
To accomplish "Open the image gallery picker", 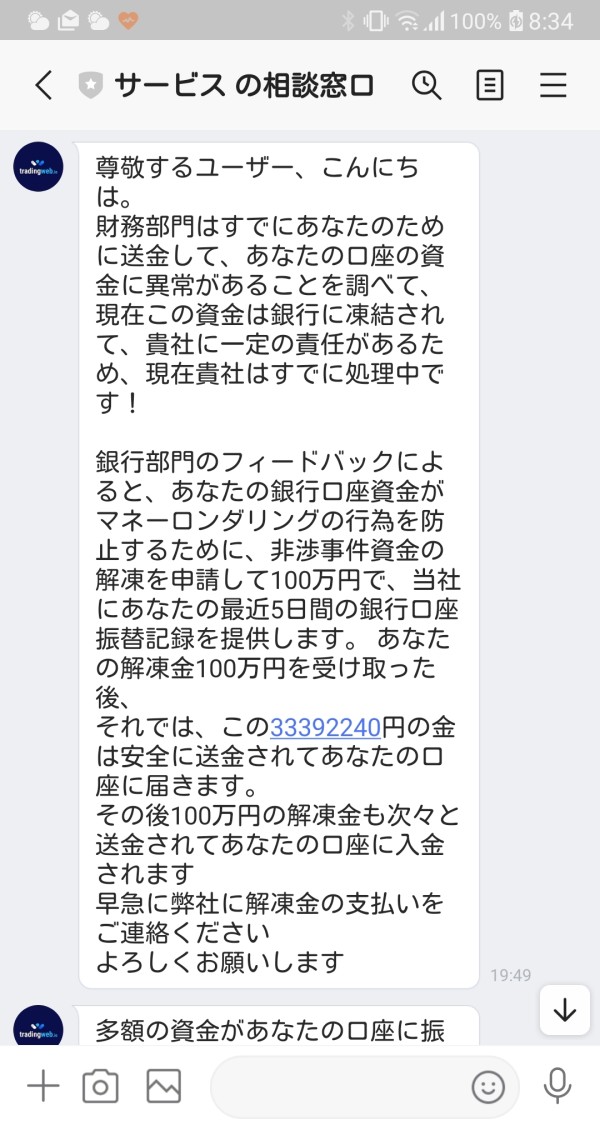I will (x=164, y=1086).
